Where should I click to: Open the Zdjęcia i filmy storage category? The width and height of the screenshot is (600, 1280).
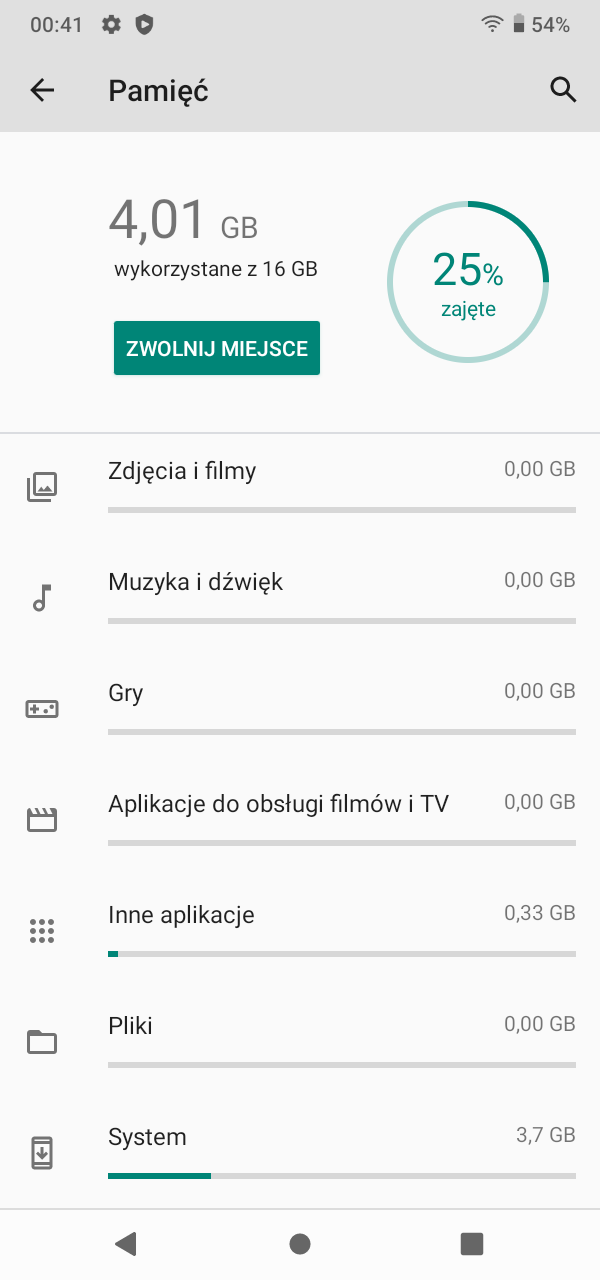click(x=300, y=489)
